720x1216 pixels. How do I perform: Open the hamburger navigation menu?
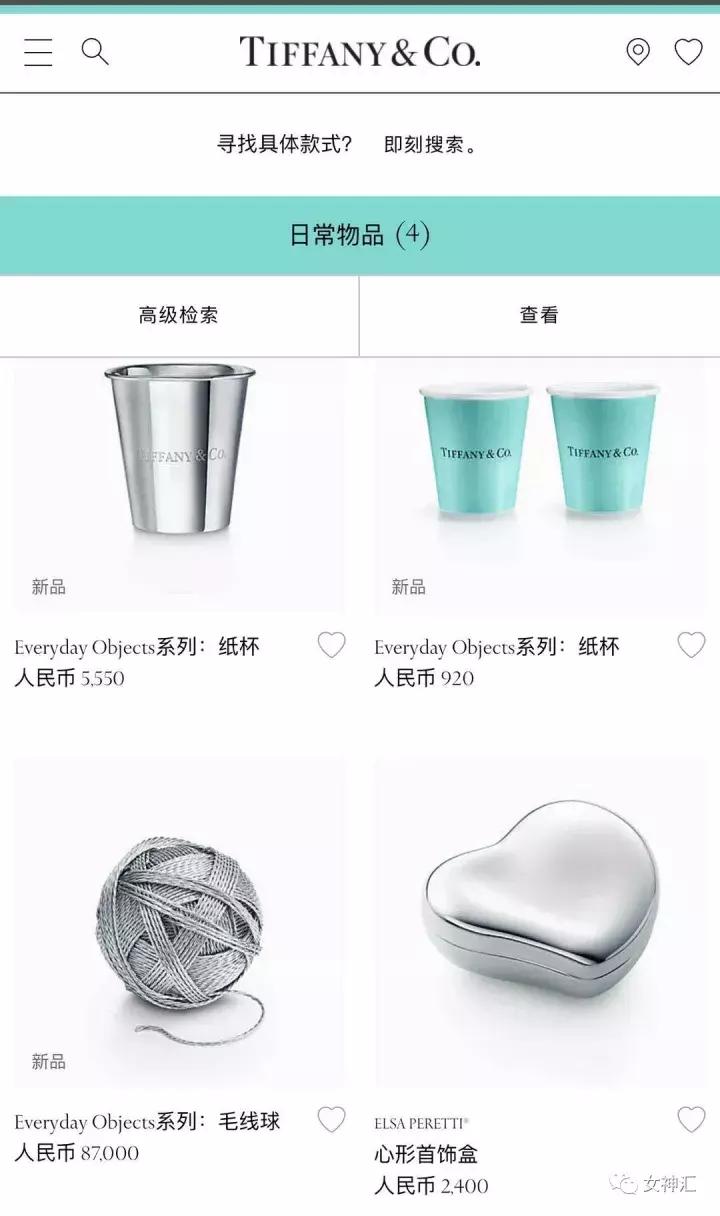(38, 51)
